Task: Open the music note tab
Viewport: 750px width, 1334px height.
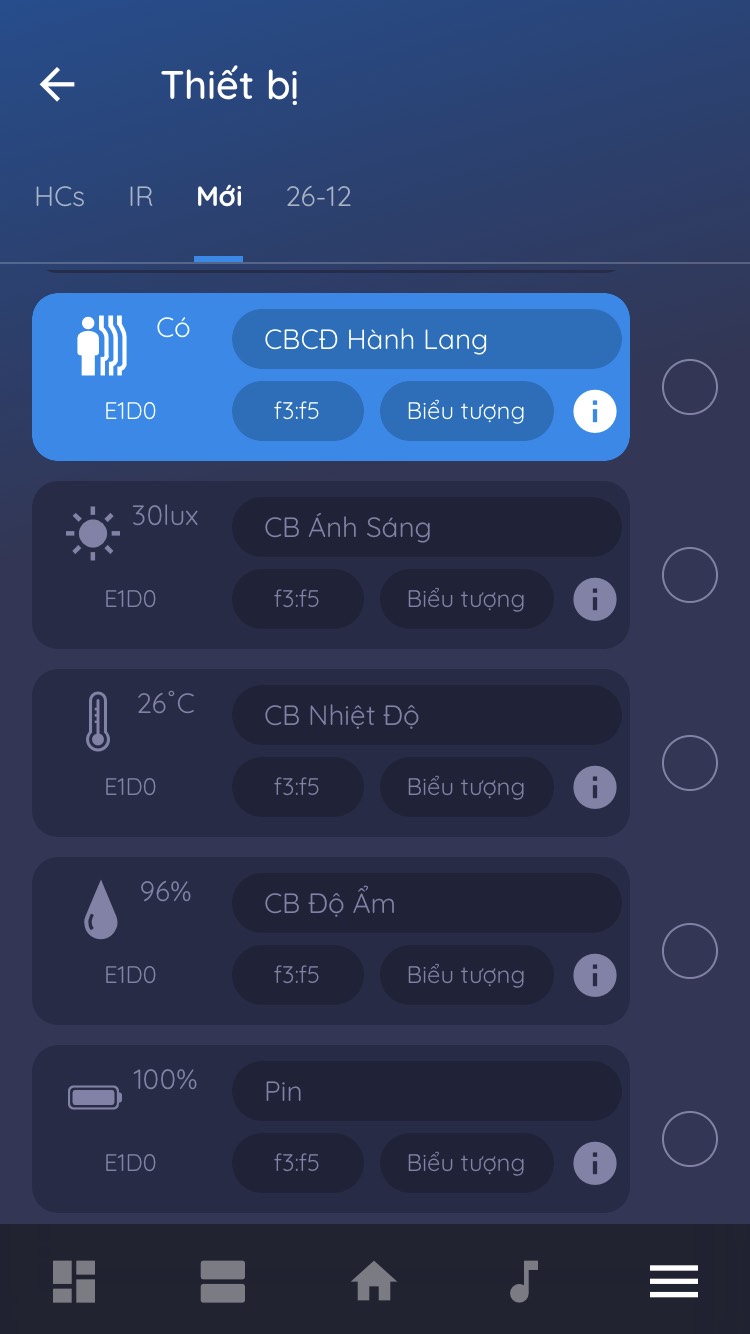Action: [524, 1281]
